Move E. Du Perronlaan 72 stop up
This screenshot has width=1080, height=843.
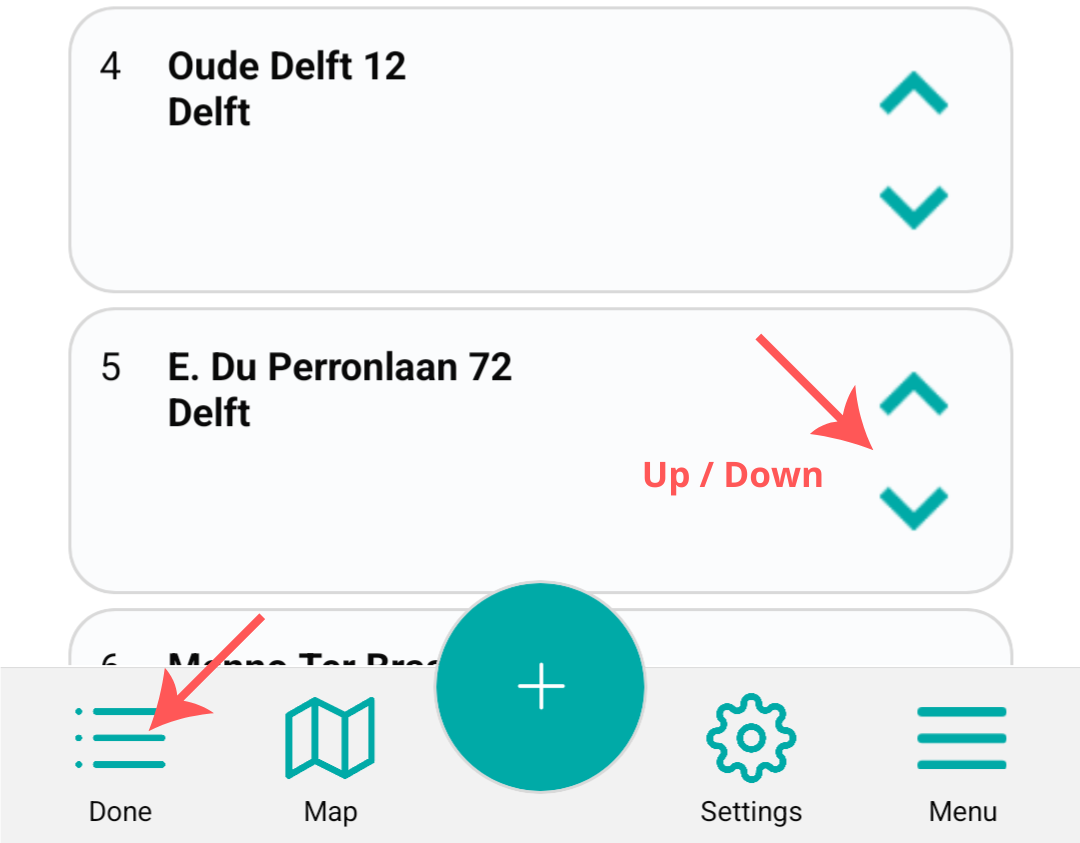(x=913, y=396)
